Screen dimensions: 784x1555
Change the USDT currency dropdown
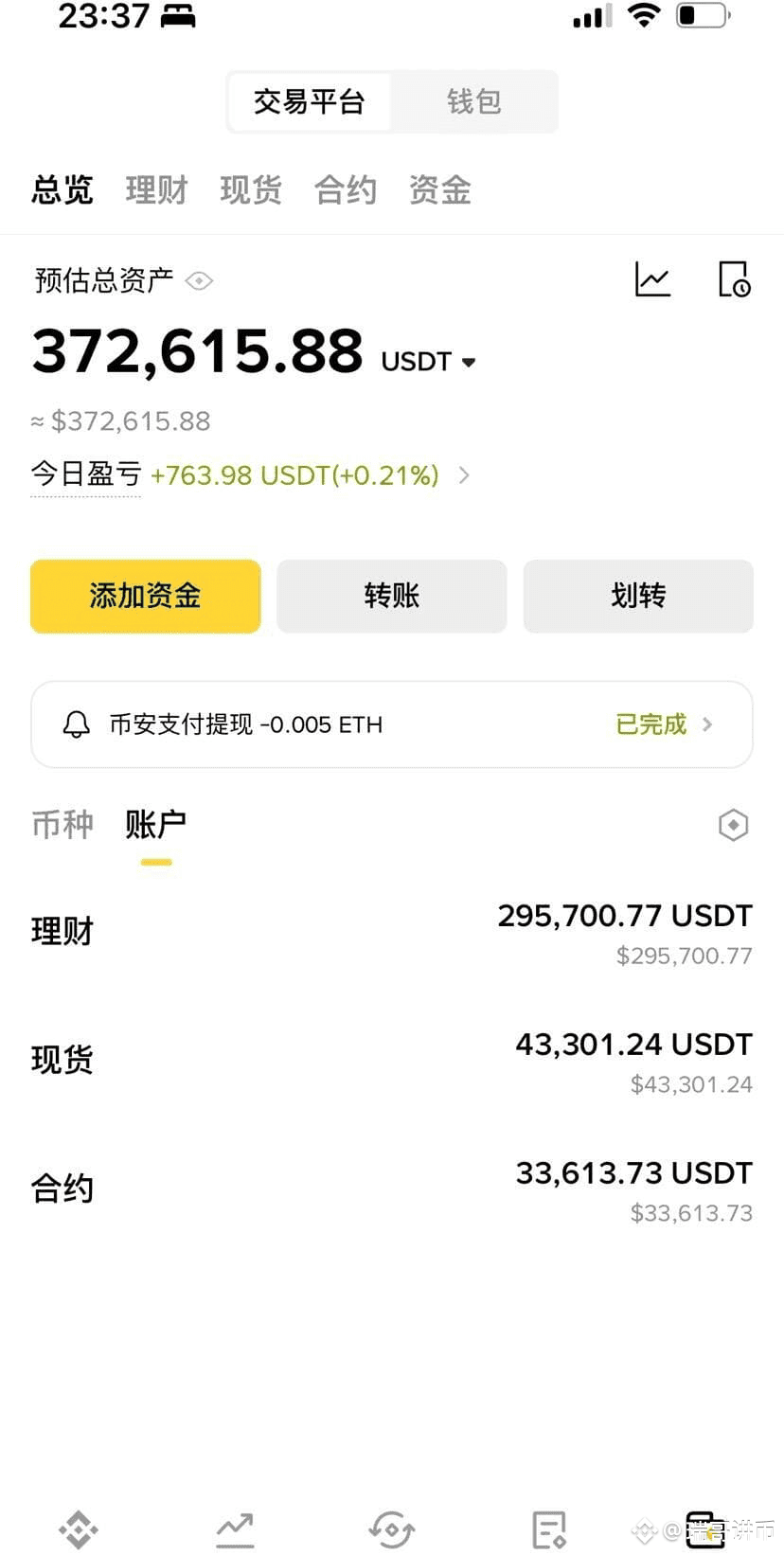pos(429,362)
